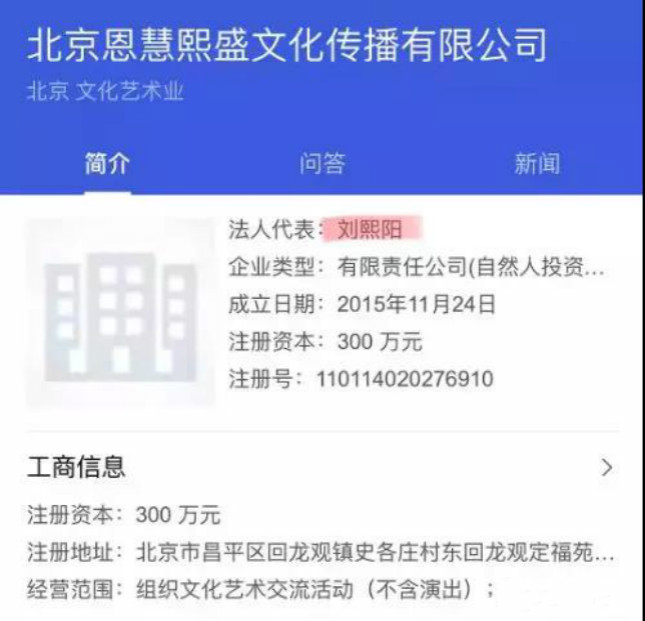Switch to the 简介 tab
Viewport: 645px width, 621px height.
point(107,164)
